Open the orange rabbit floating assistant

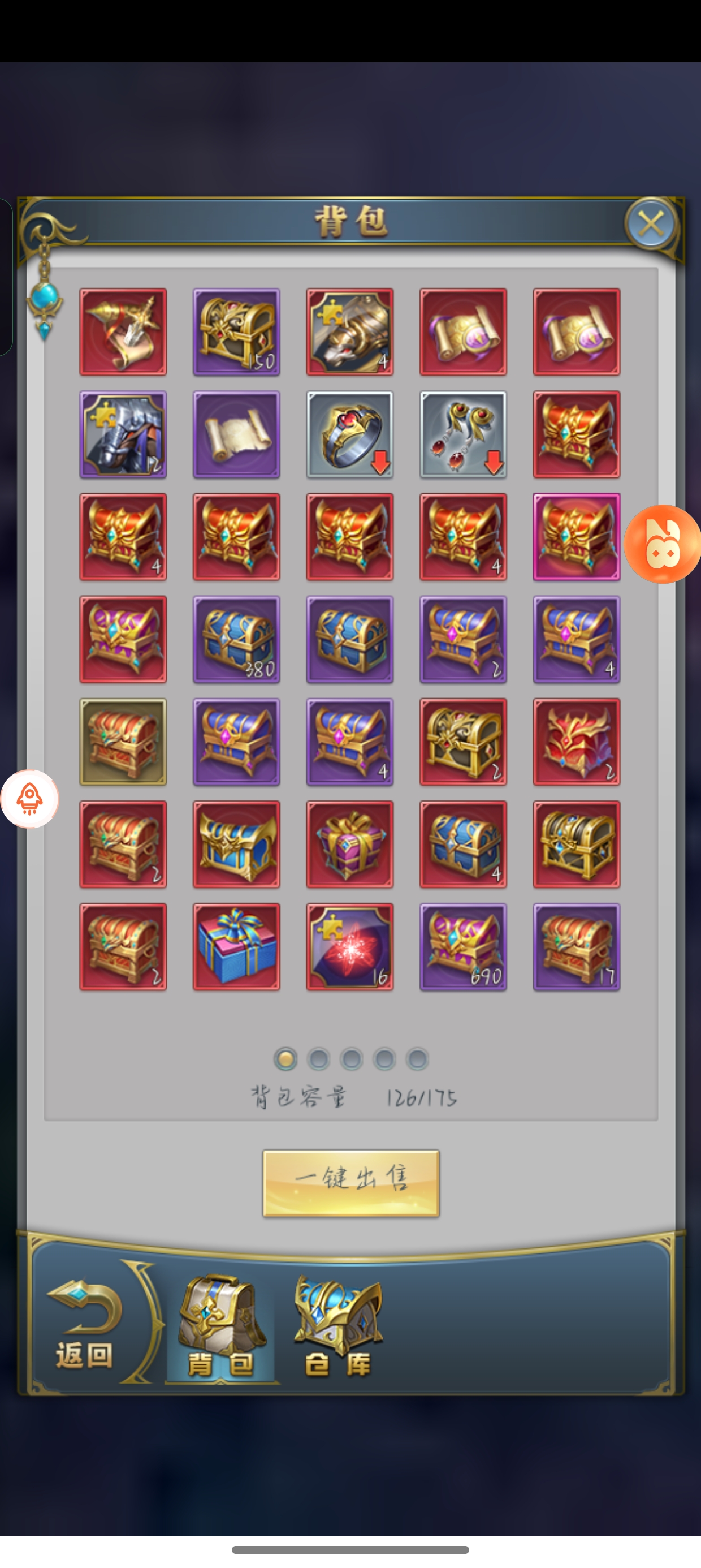point(662,544)
